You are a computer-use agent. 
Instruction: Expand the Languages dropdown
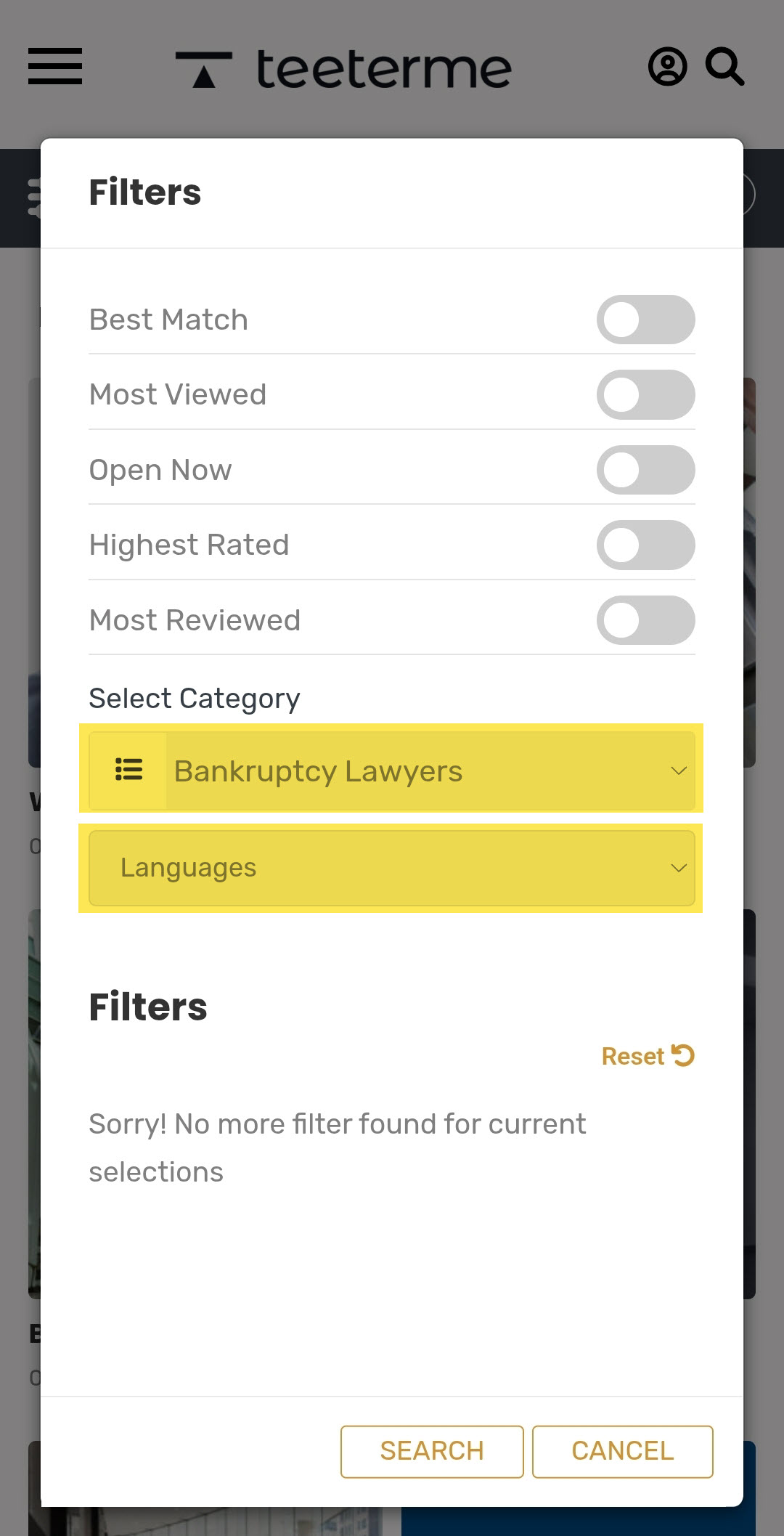[x=392, y=868]
